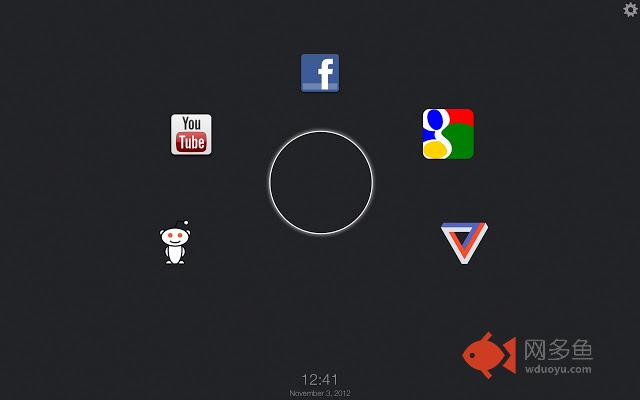Open the YouTube shortcut
The image size is (640, 400).
tap(191, 134)
